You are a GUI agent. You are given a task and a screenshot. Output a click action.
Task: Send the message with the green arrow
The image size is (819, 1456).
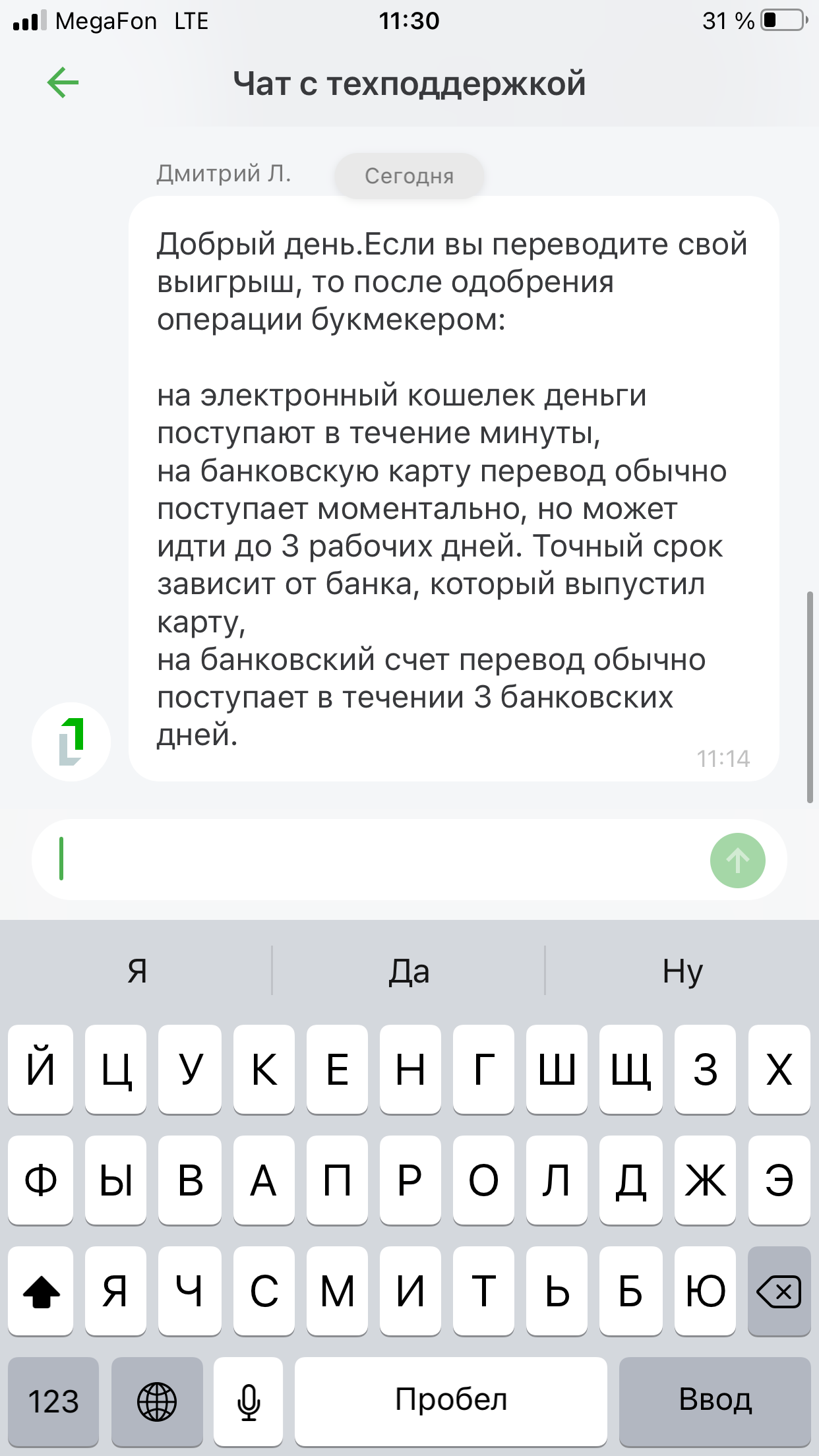pyautogui.click(x=737, y=860)
